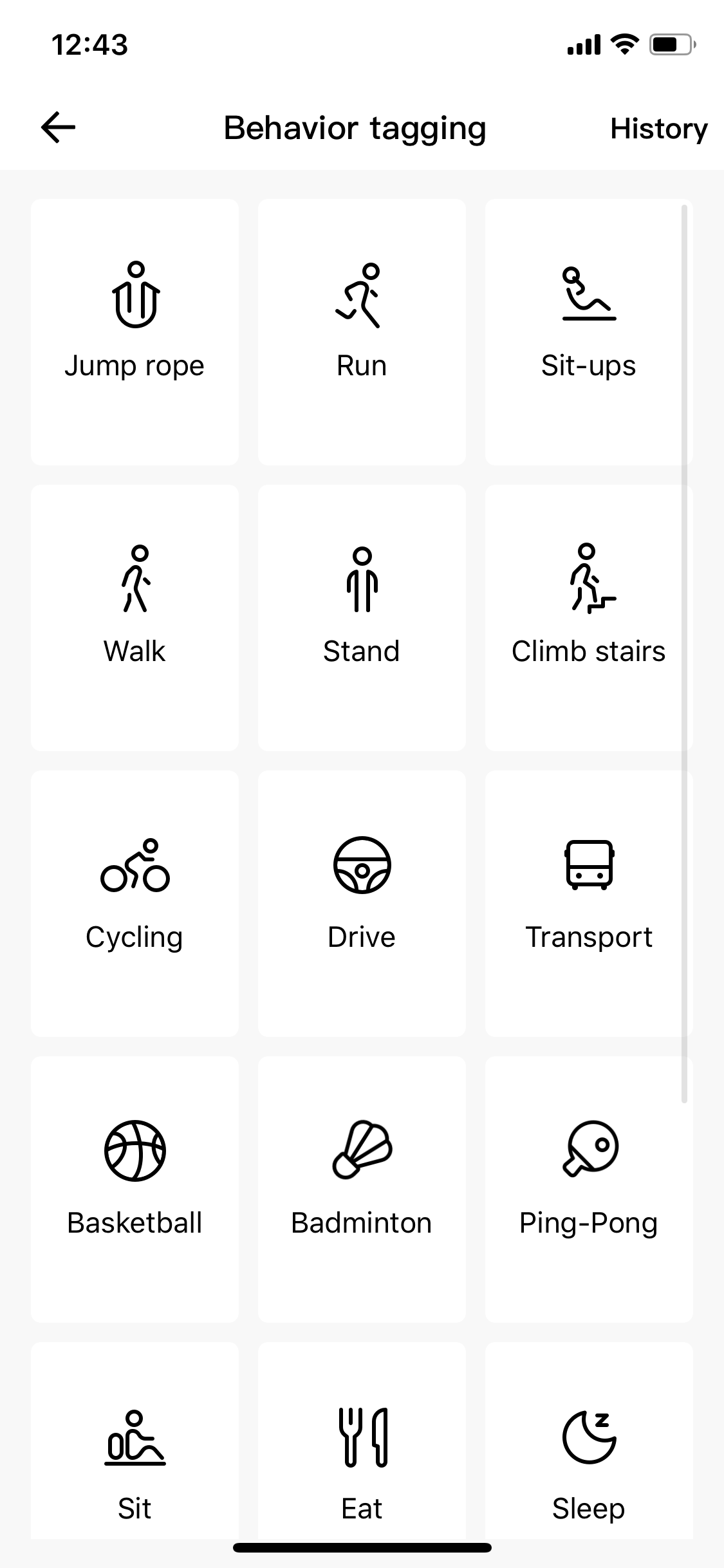
Task: Select the Eat tile
Action: point(362,1461)
